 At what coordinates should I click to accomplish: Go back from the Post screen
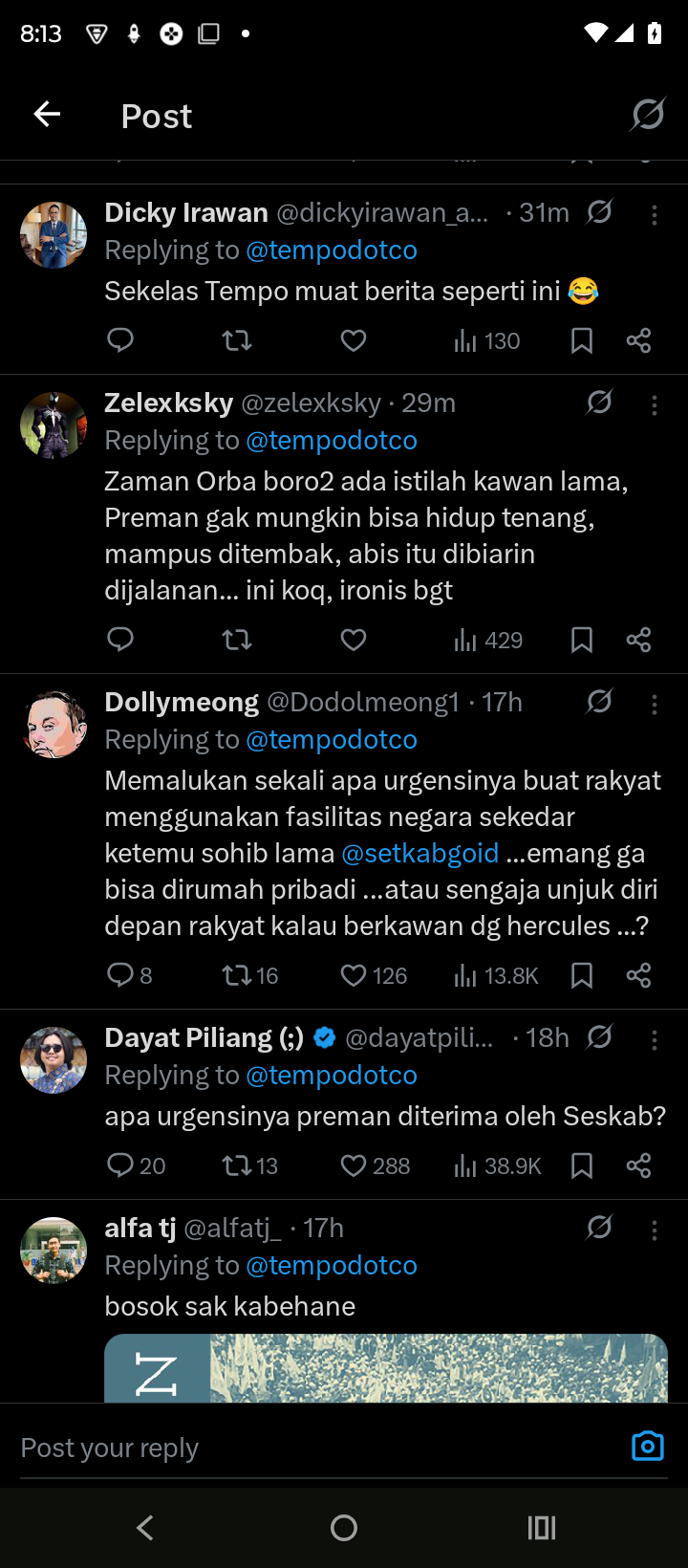click(47, 115)
